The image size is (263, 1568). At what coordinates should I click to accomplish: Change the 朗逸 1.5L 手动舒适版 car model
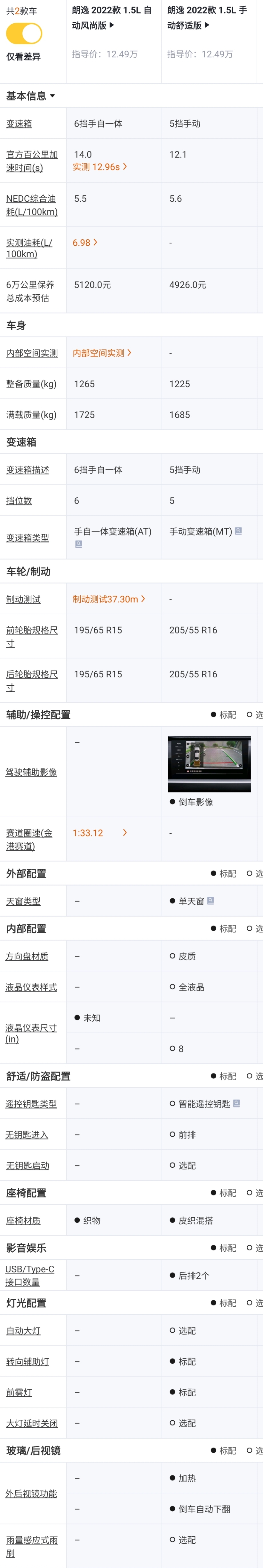[208, 18]
